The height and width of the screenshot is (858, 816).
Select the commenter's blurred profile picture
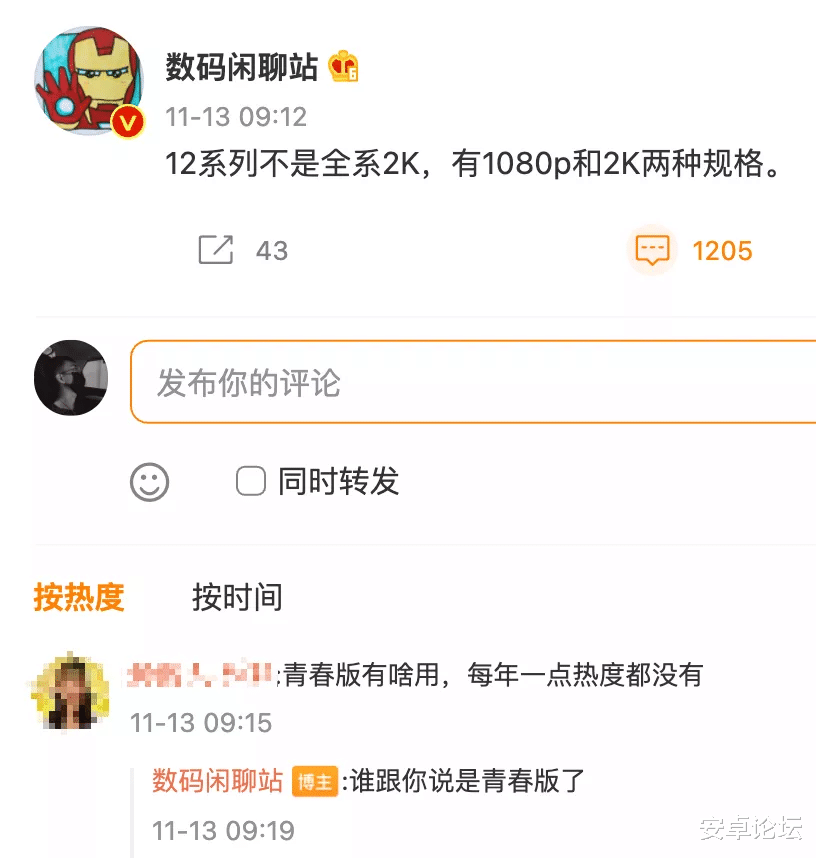[x=70, y=690]
